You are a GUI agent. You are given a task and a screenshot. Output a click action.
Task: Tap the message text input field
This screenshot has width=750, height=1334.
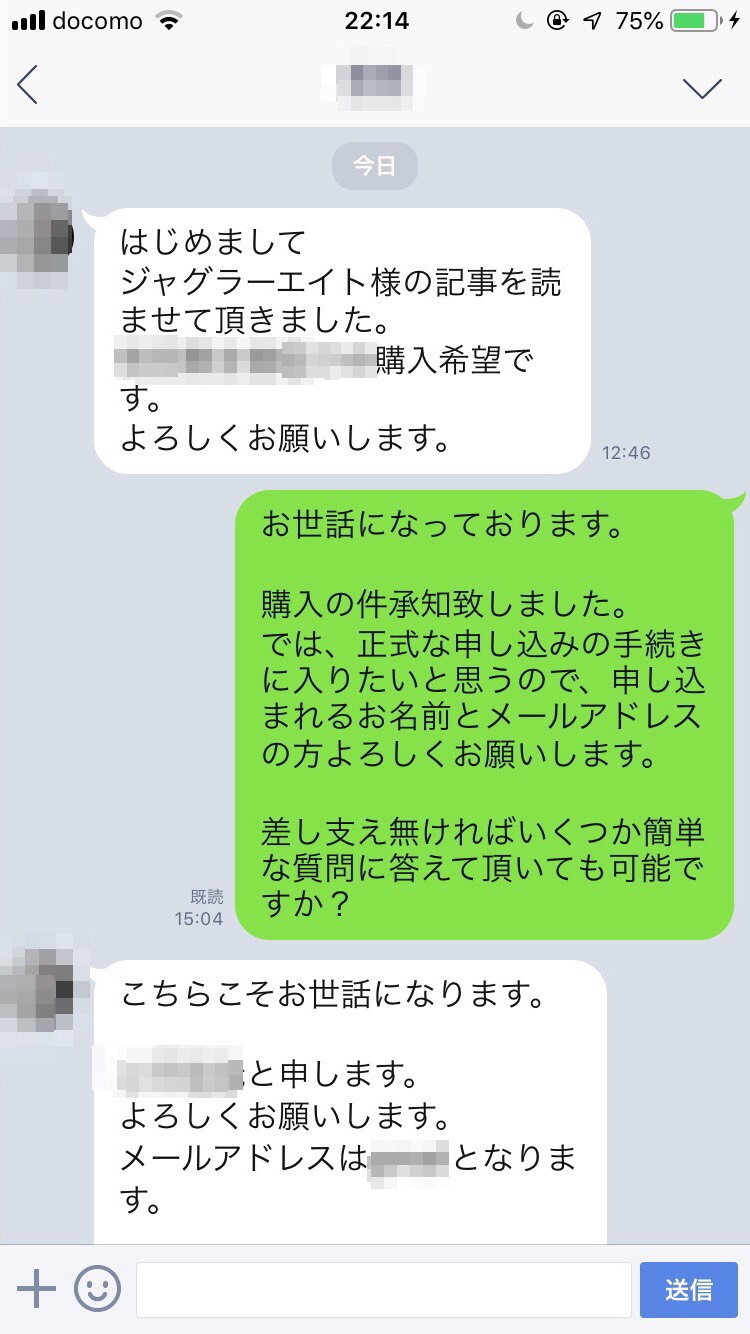pos(383,1289)
